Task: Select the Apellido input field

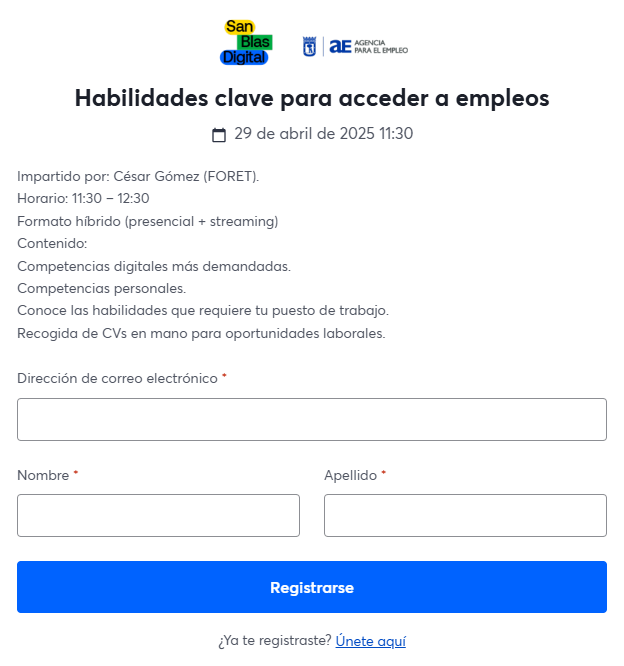Action: coord(465,515)
